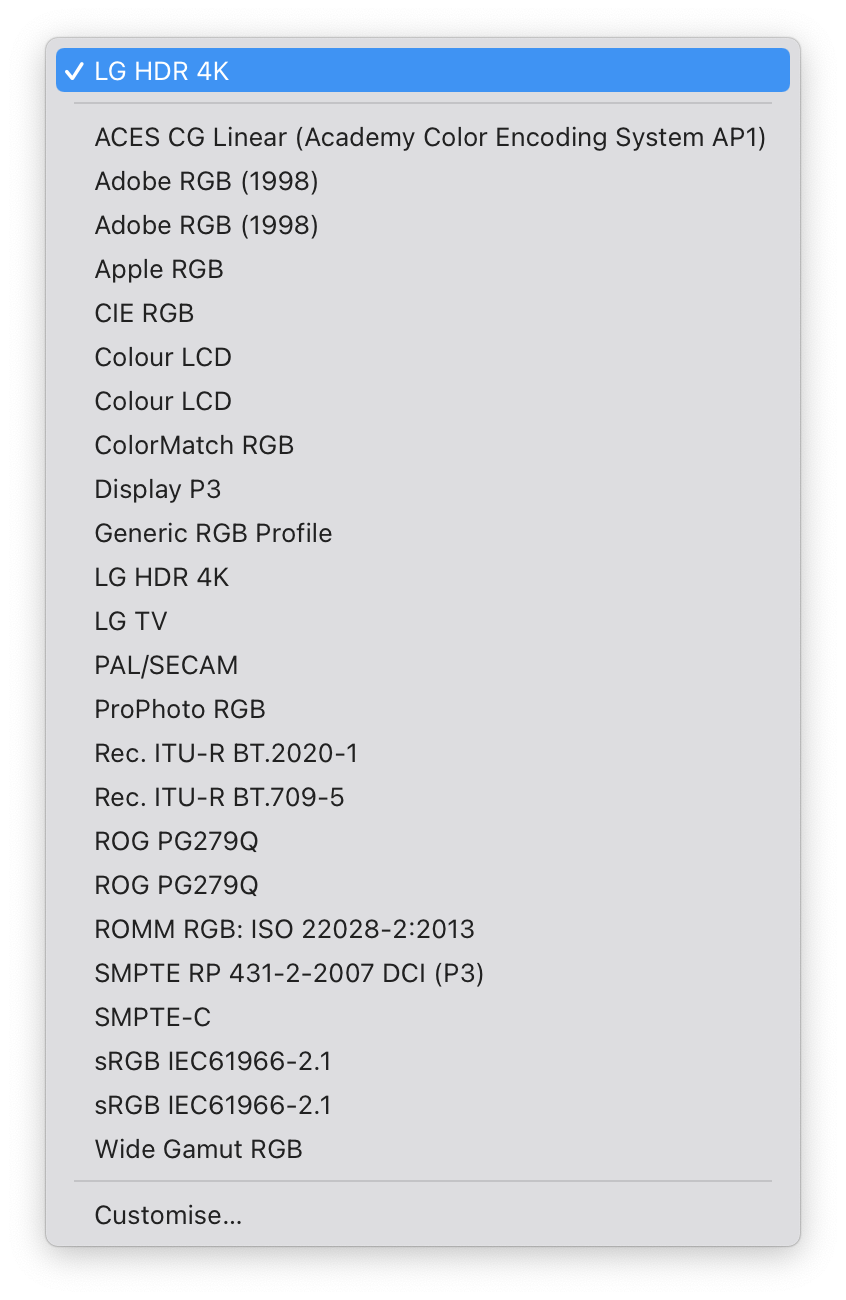Choose ROMM RGB: ISO 22028-2:2013

pyautogui.click(x=284, y=929)
